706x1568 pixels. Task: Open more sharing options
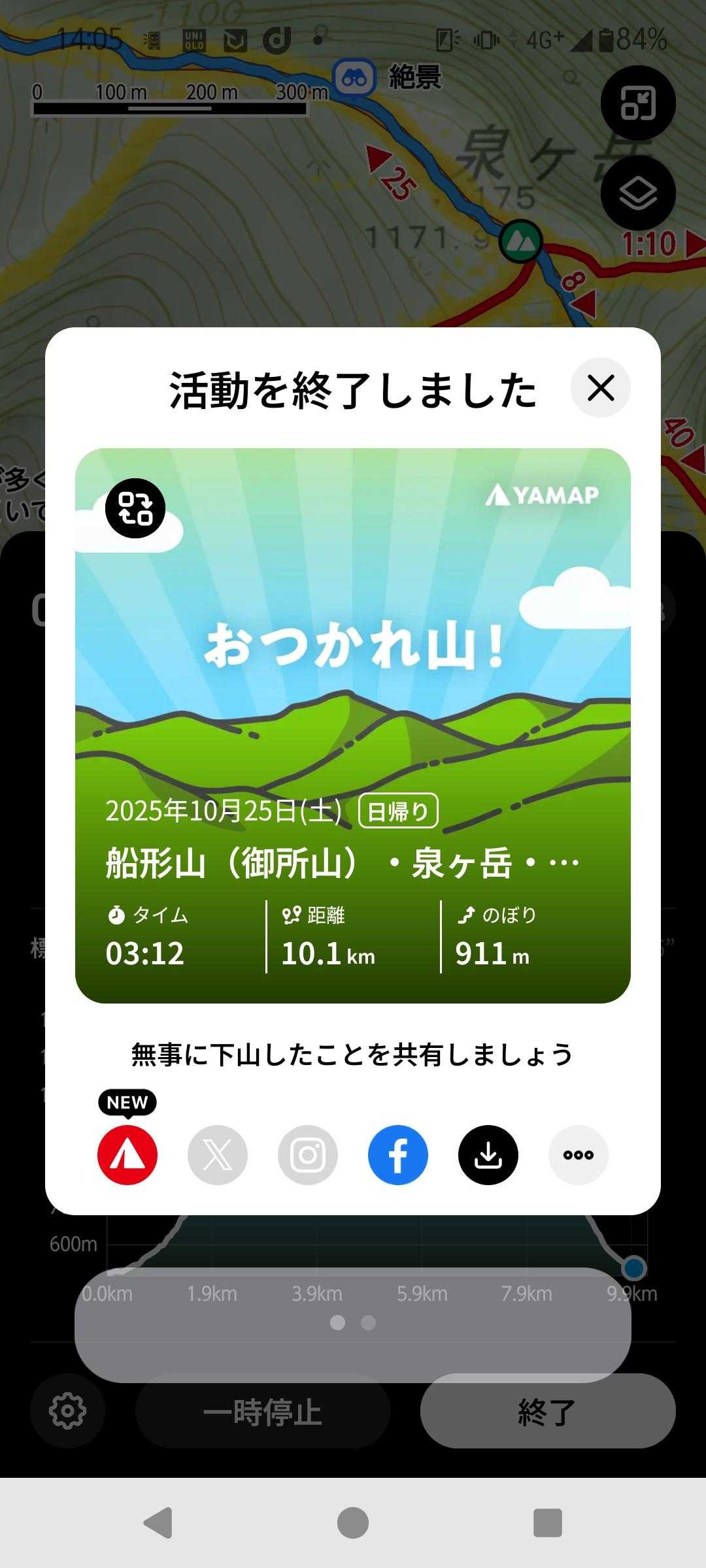coord(579,1155)
